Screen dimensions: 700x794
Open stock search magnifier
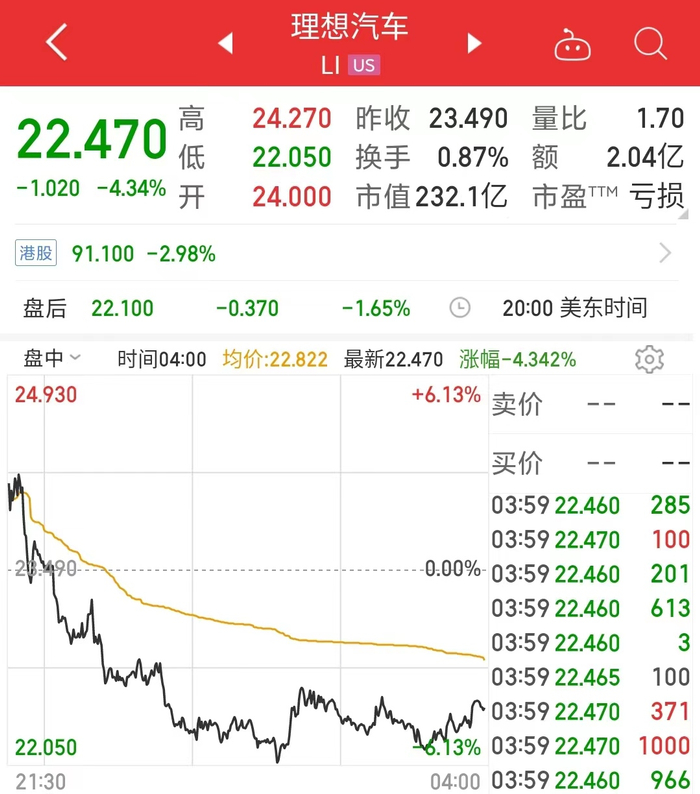click(x=650, y=44)
